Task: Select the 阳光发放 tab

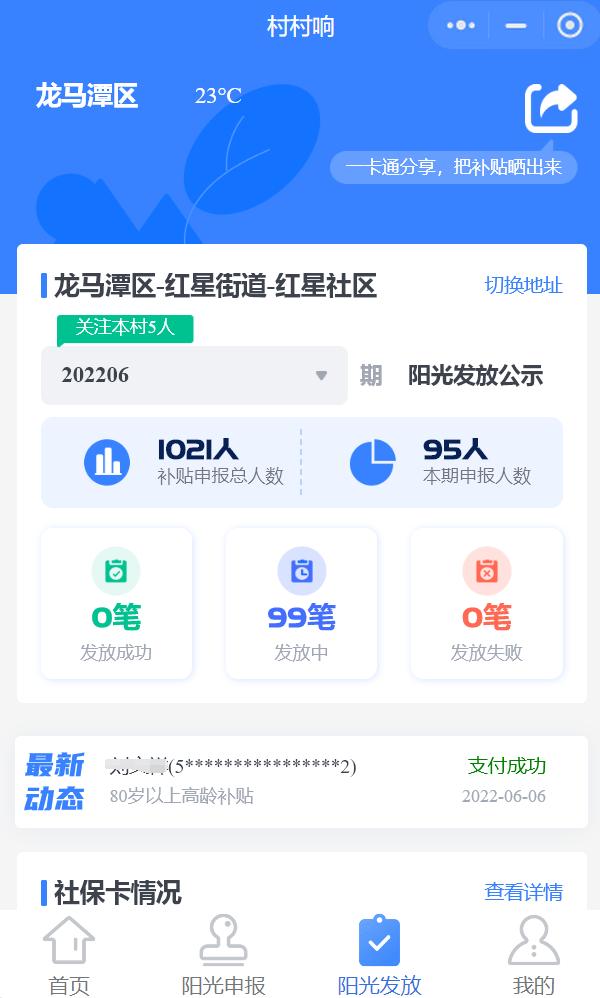Action: (379, 955)
